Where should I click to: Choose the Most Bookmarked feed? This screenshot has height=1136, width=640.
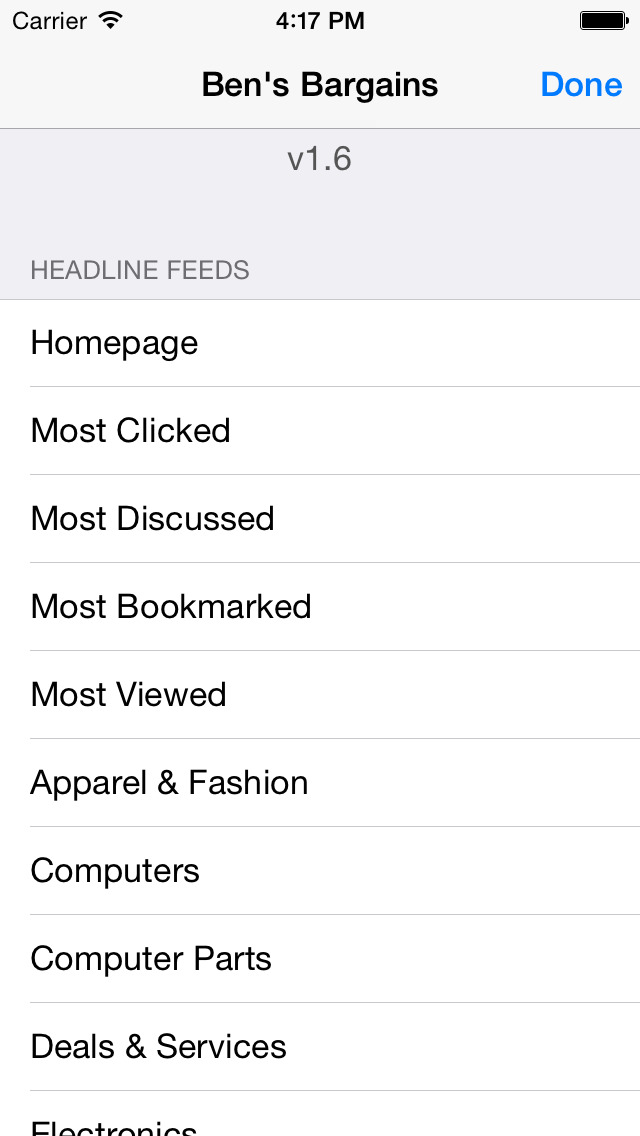pyautogui.click(x=320, y=607)
